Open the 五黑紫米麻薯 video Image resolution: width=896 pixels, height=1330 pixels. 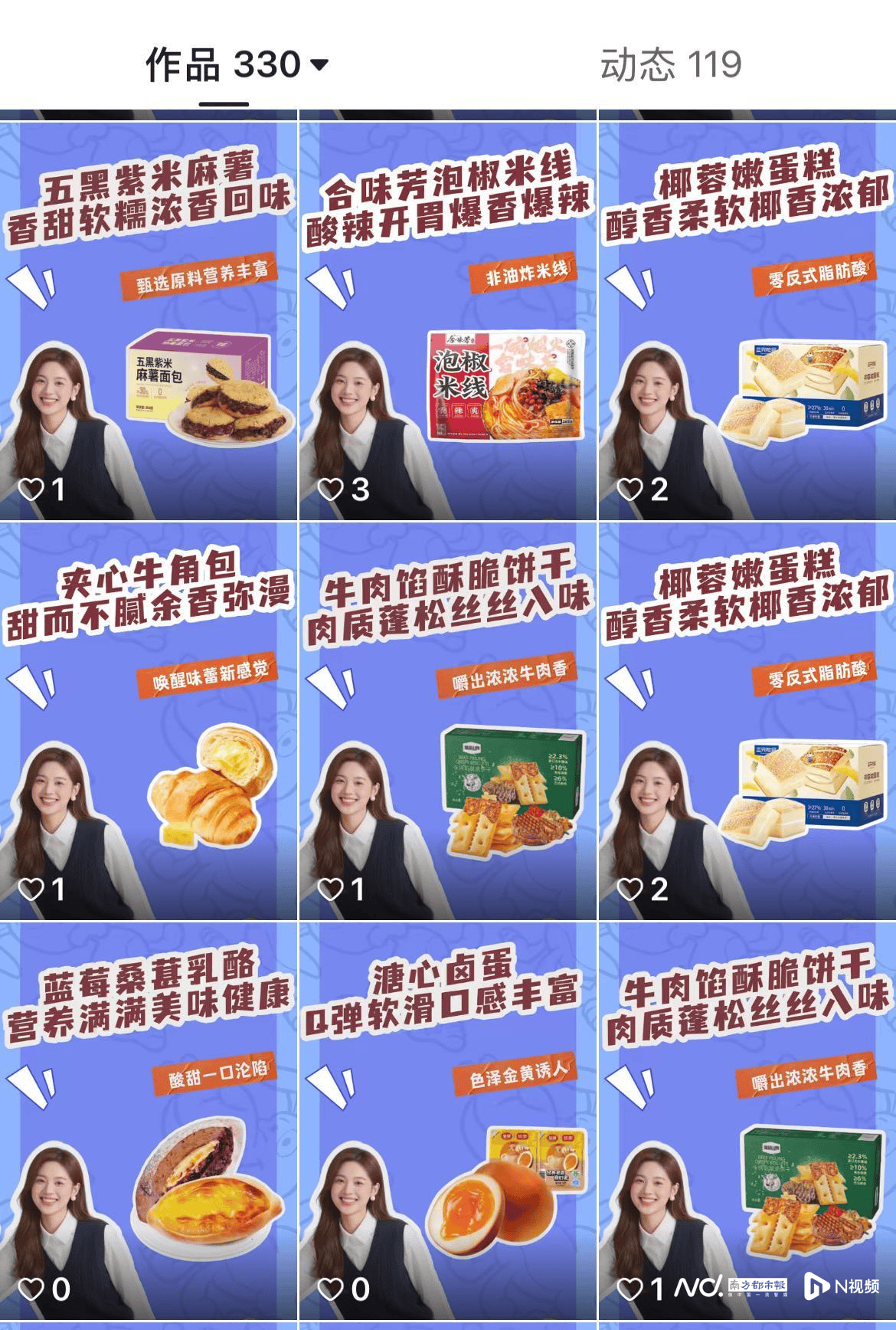click(149, 322)
